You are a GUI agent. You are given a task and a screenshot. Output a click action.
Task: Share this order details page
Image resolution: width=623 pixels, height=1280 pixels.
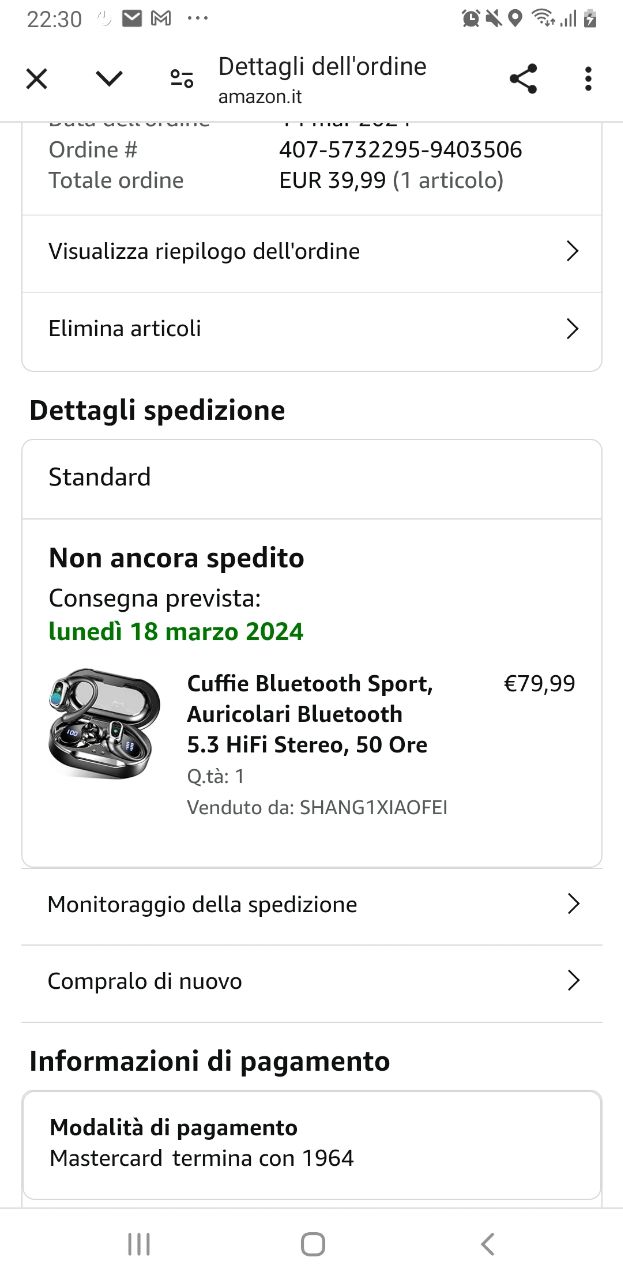[523, 79]
